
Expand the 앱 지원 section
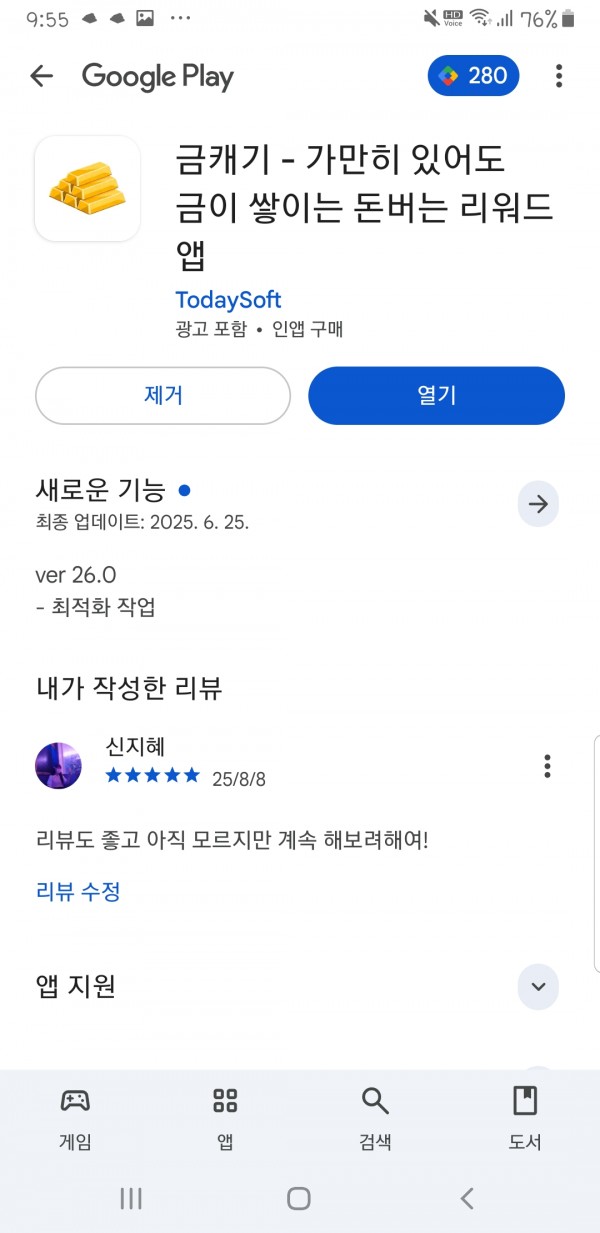[538, 987]
